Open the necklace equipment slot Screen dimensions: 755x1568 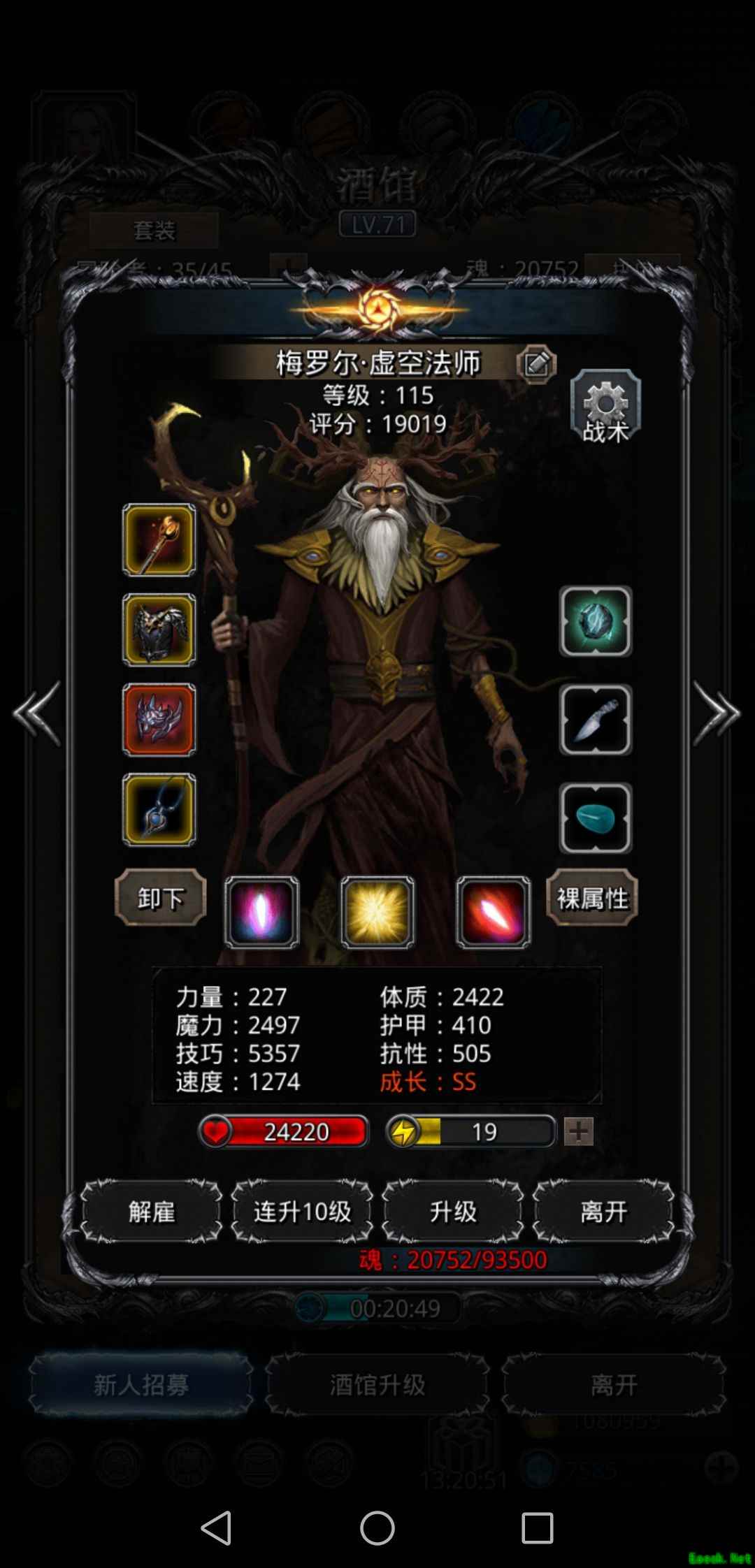tap(159, 809)
